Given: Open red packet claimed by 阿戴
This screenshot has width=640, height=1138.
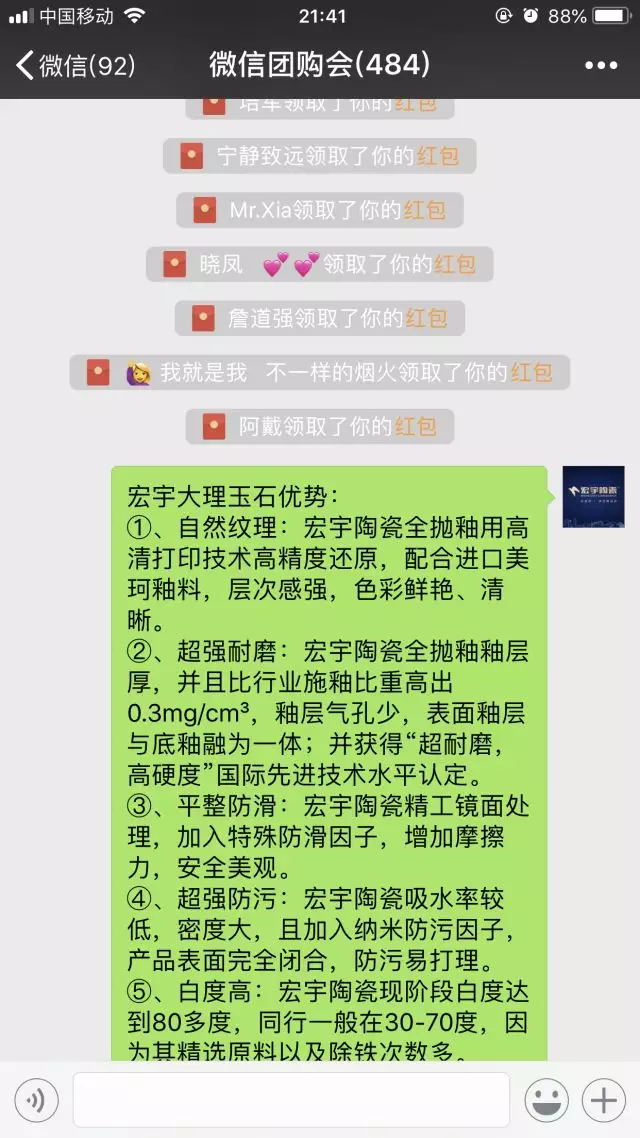Looking at the screenshot, I should coord(414,427).
